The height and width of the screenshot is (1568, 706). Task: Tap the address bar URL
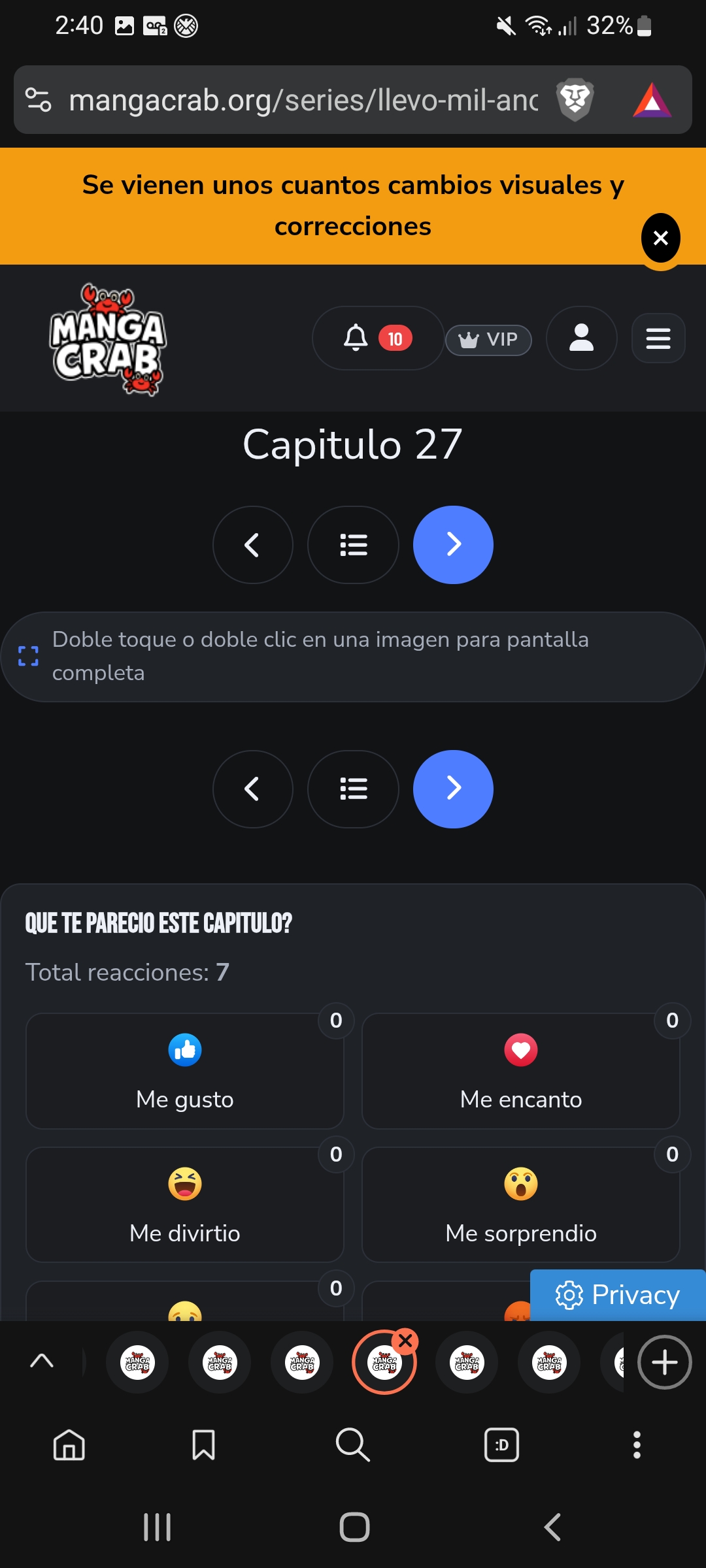[303, 101]
